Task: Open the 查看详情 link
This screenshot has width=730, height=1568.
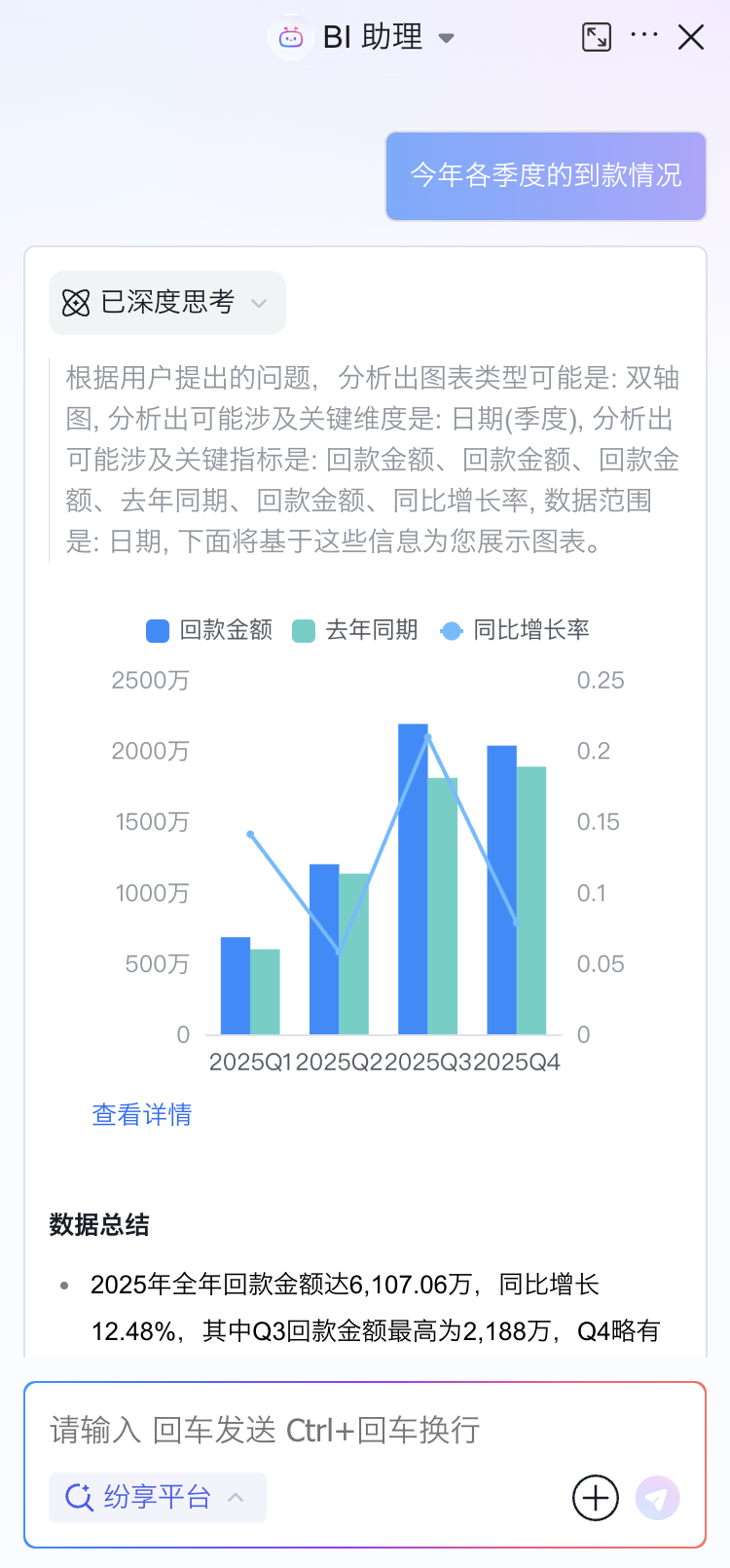Action: tap(142, 1114)
